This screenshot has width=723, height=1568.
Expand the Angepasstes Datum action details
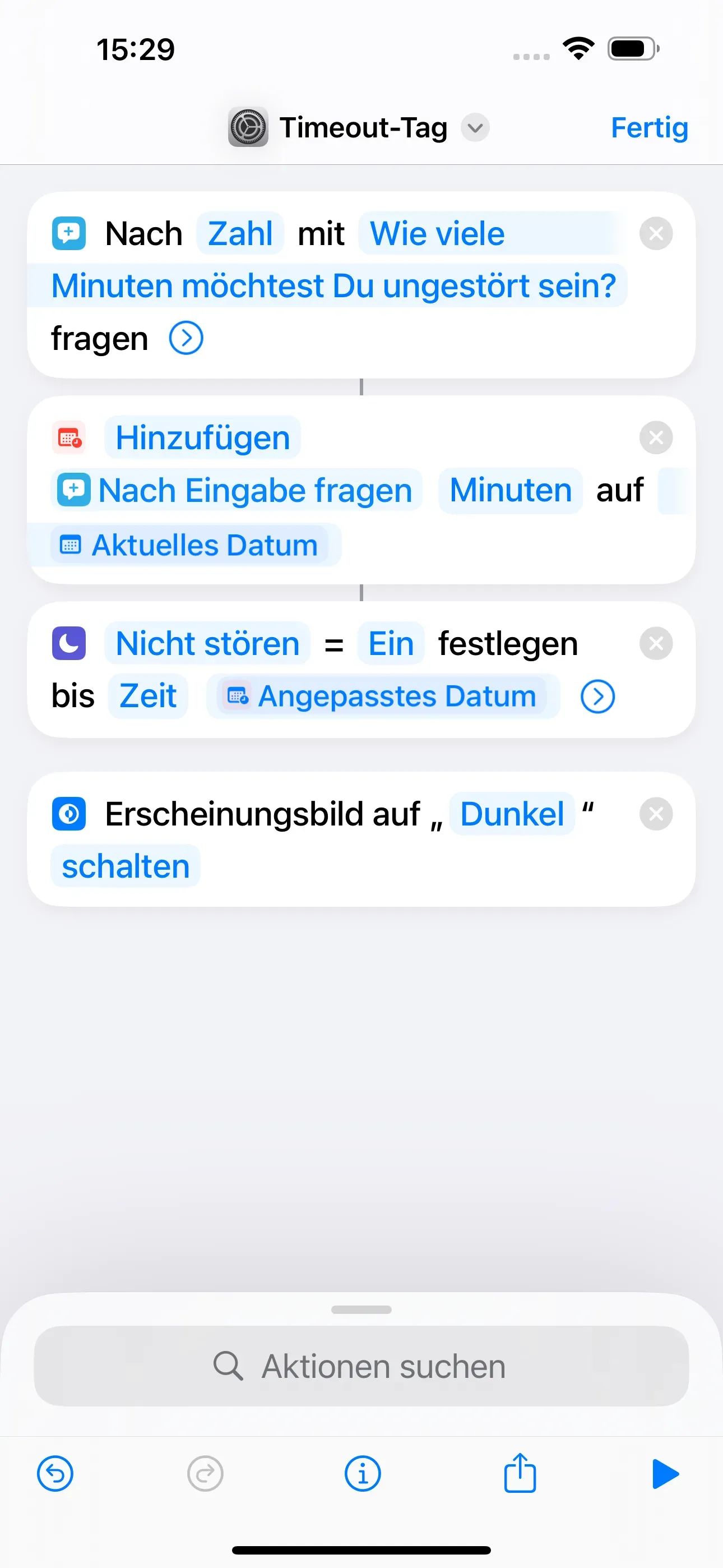tap(597, 696)
